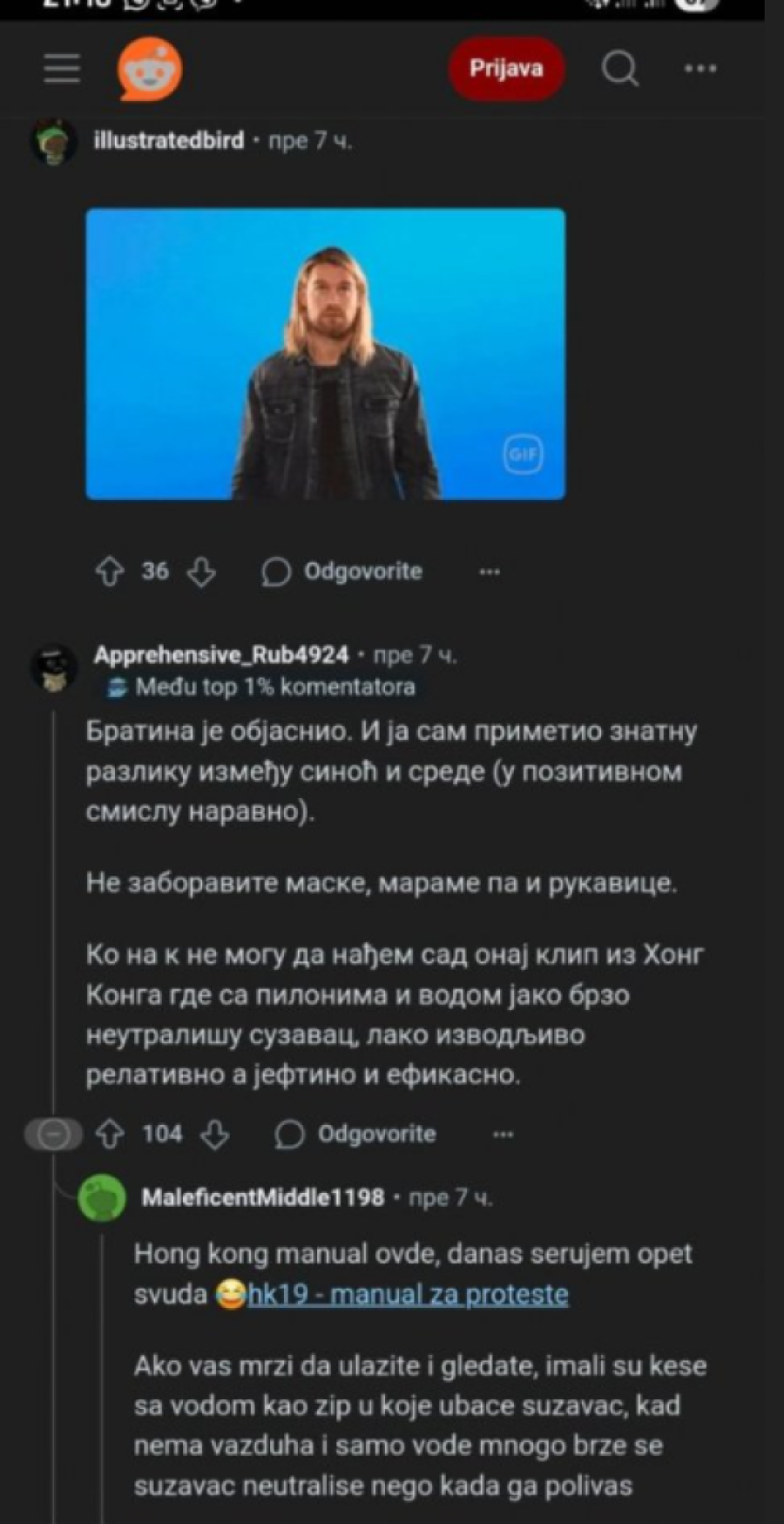Go to the Reddit home logo
Screen dimensions: 784x1524
[x=150, y=69]
